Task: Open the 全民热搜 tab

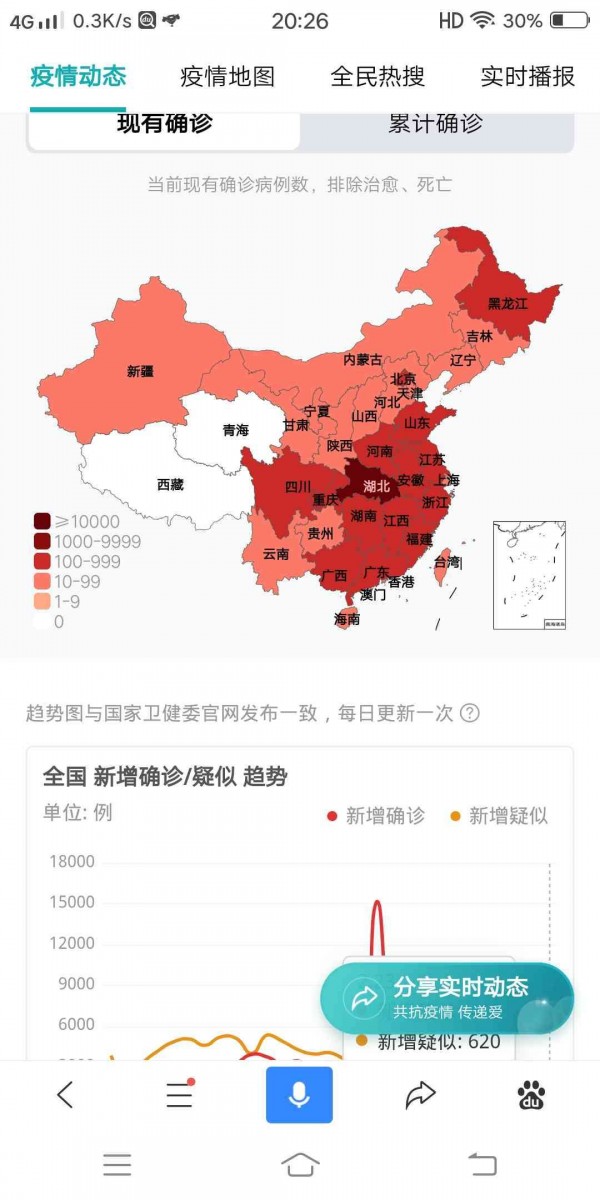Action: 377,76
